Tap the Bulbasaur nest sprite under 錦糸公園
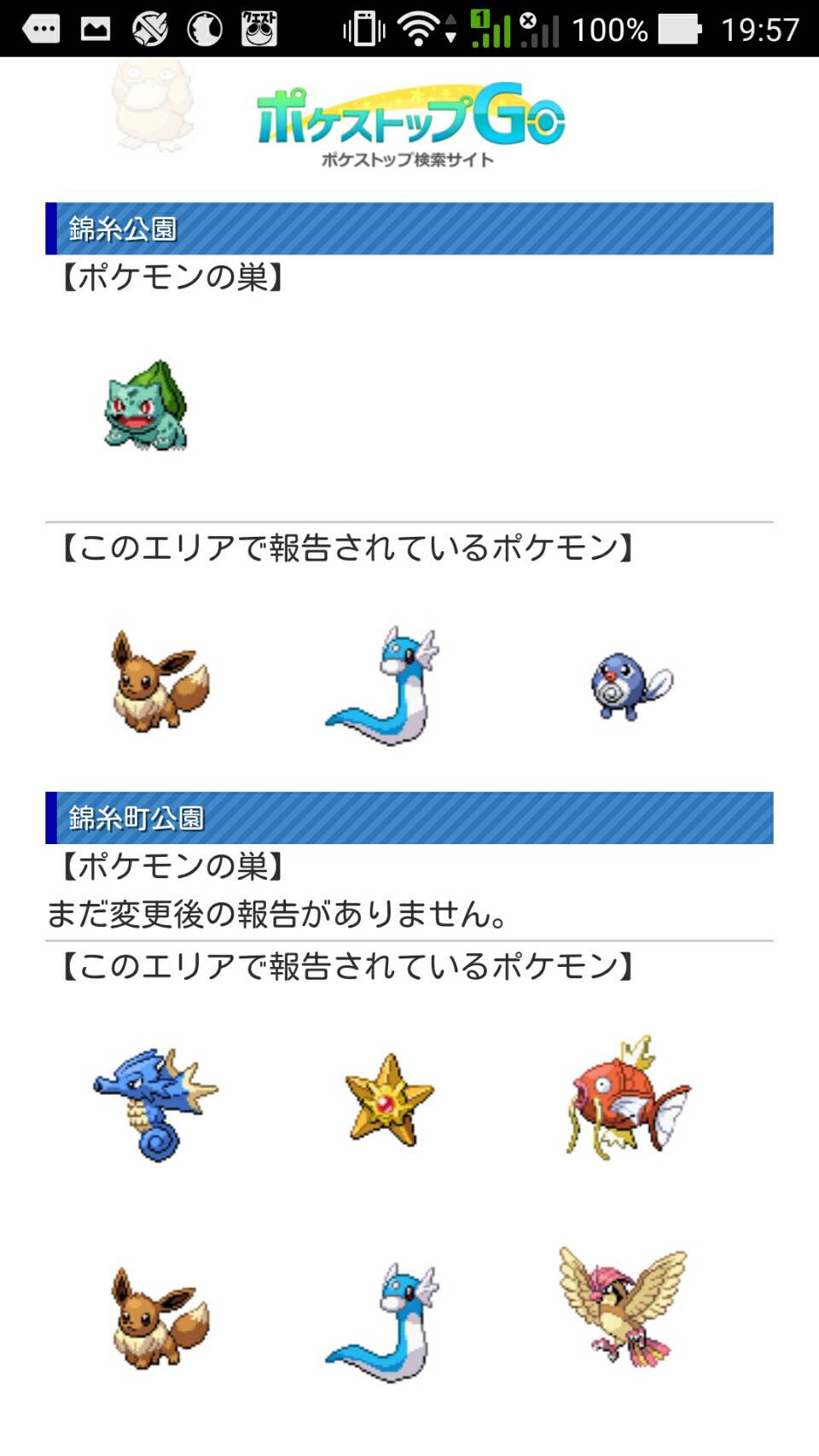The width and height of the screenshot is (819, 1456). click(x=146, y=405)
